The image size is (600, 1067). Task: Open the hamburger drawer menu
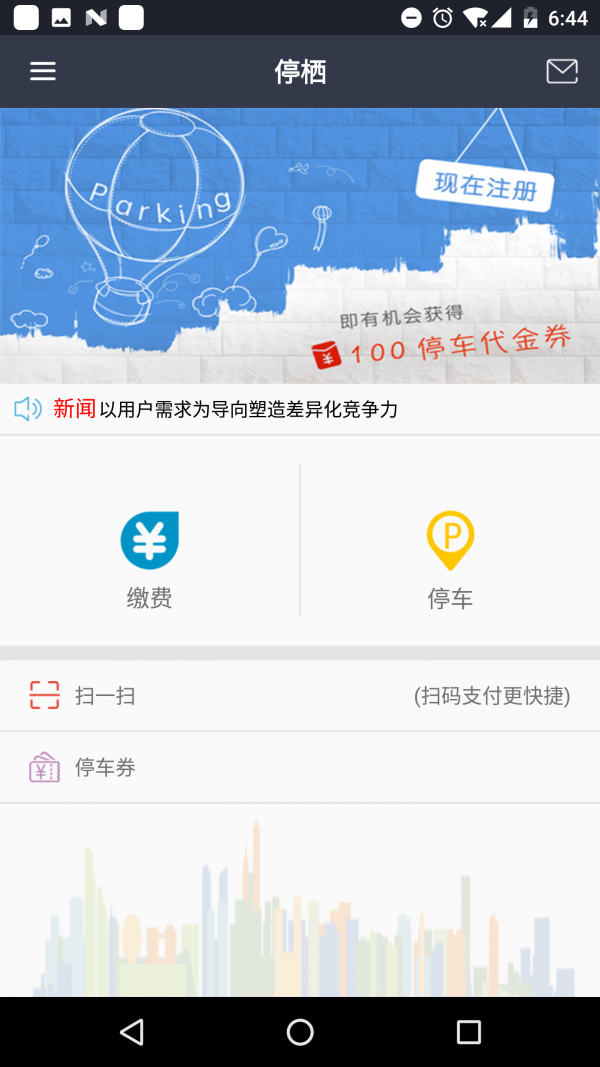point(43,71)
